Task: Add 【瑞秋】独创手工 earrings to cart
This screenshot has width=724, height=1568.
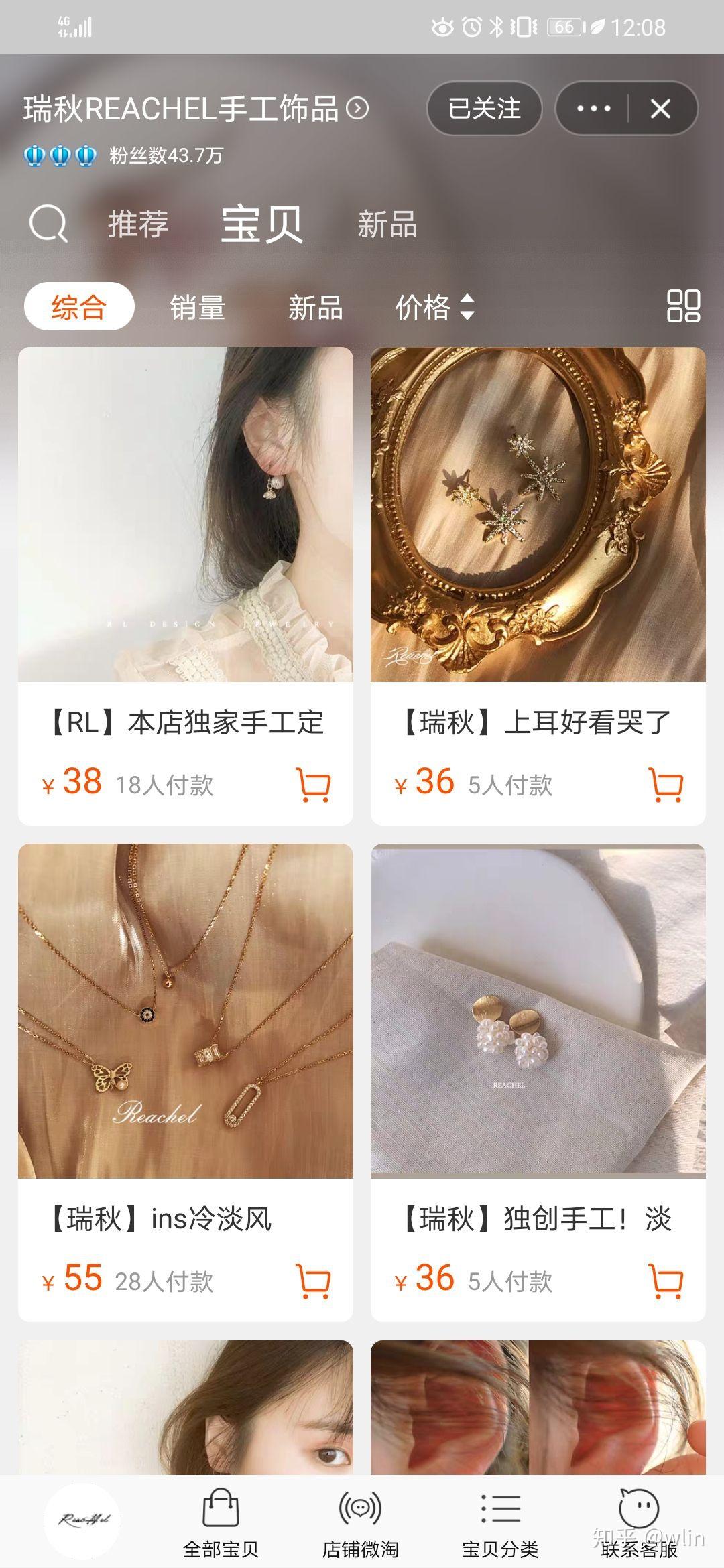Action: click(x=666, y=1281)
